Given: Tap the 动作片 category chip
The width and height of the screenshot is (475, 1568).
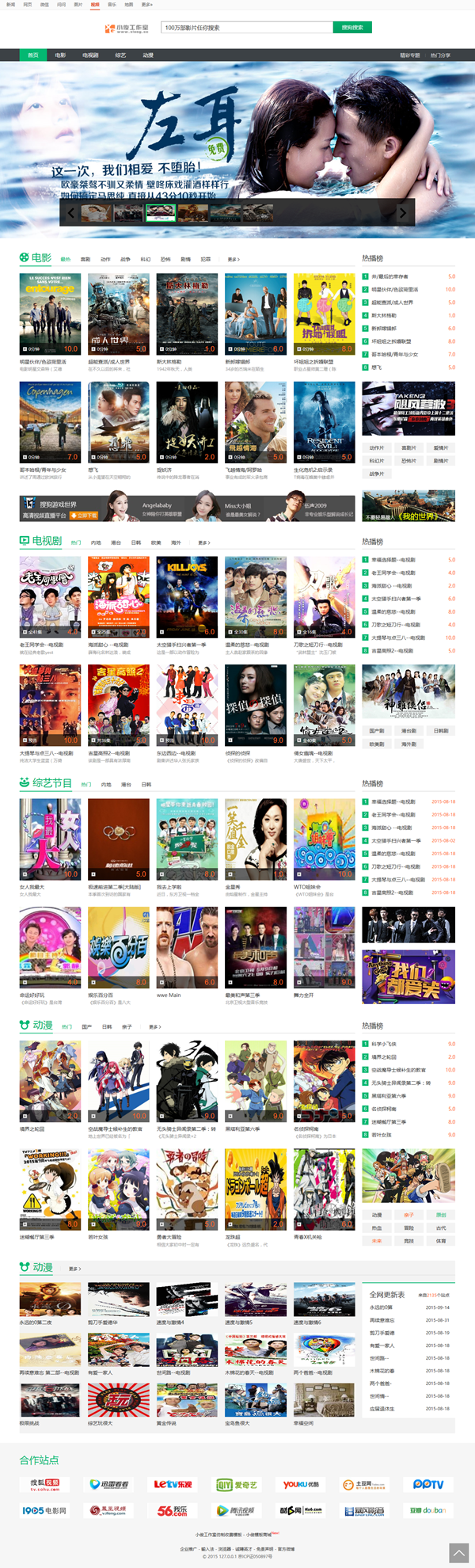Looking at the screenshot, I should pyautogui.click(x=377, y=448).
